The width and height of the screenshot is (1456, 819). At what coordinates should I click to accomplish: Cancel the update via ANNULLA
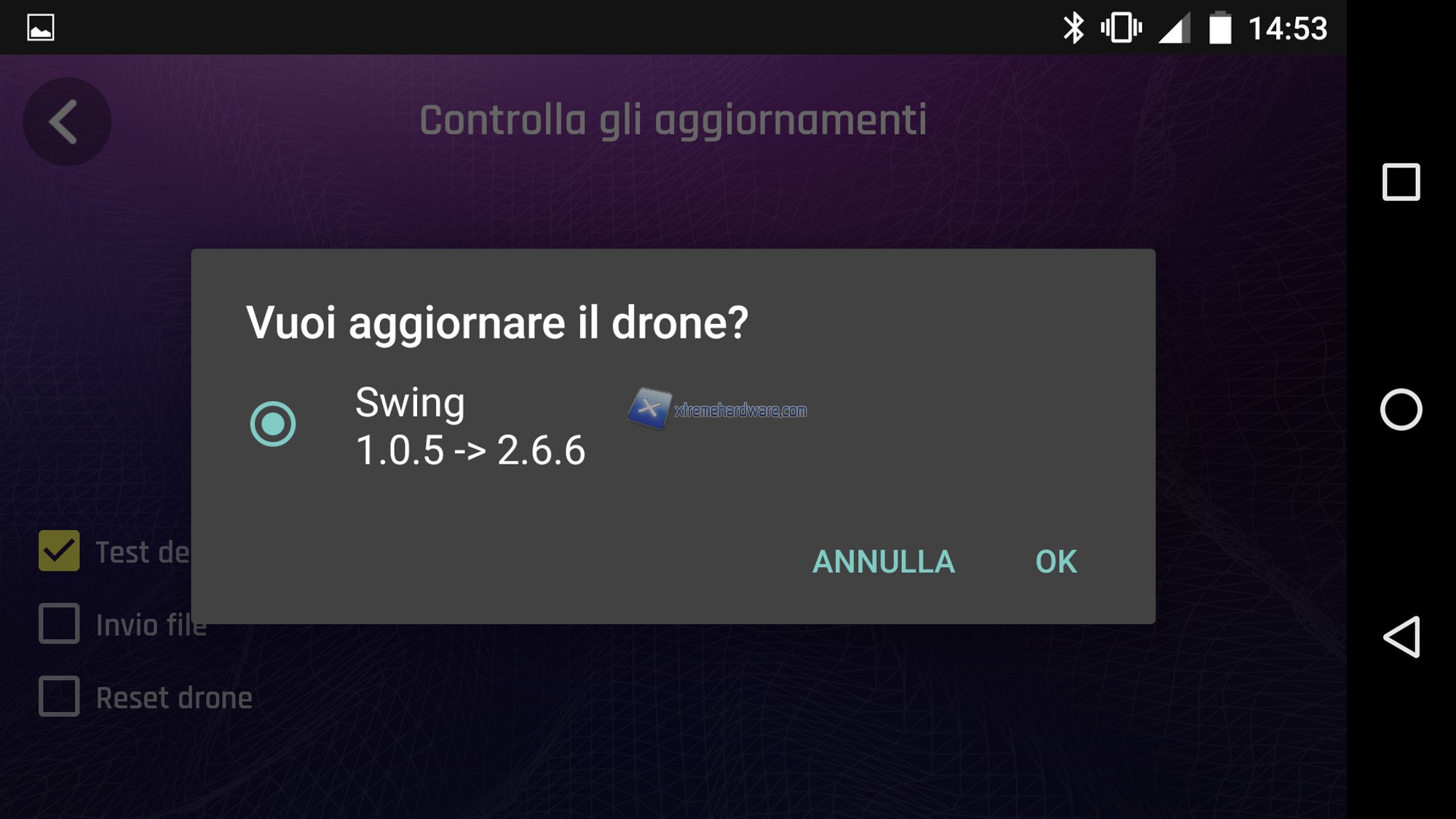(x=883, y=562)
